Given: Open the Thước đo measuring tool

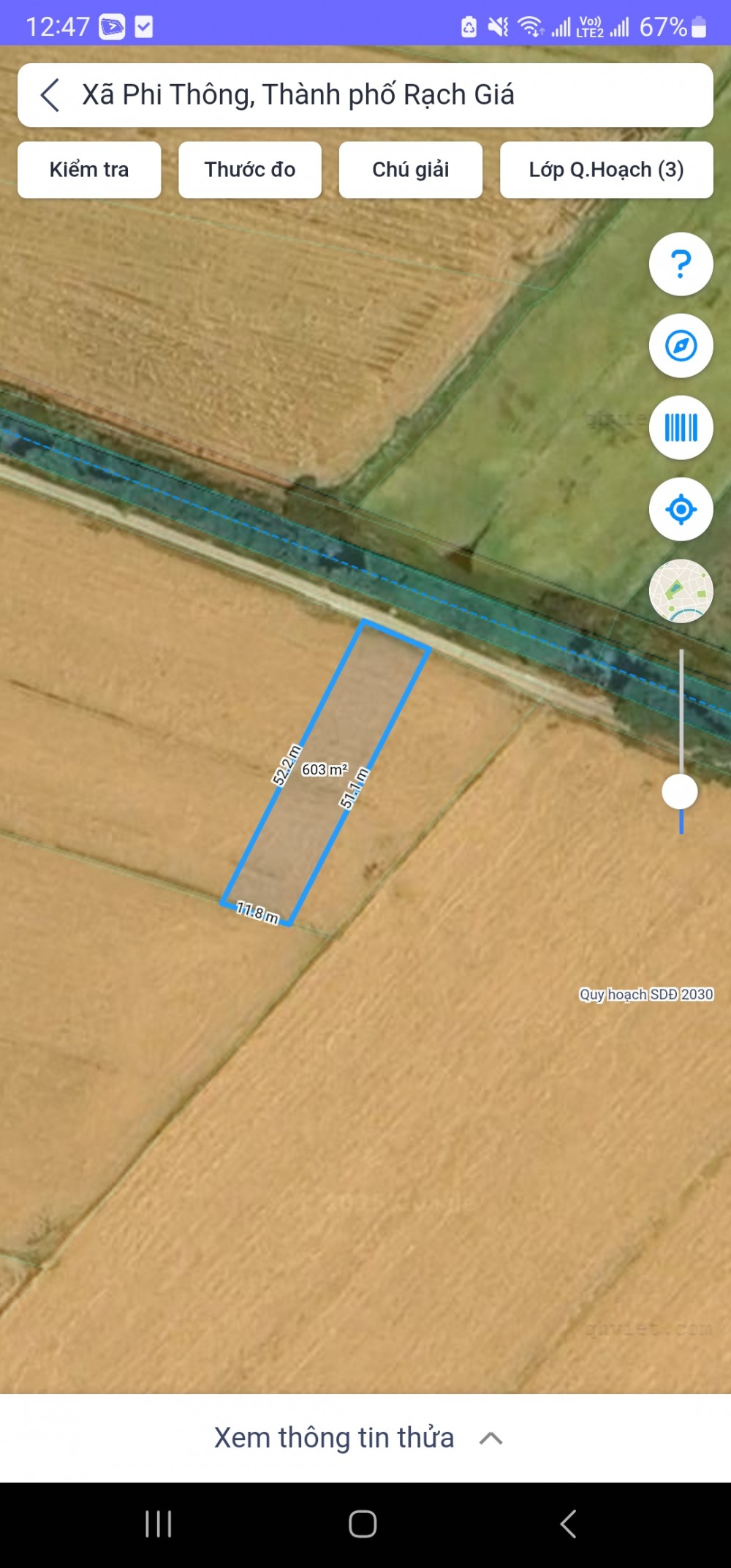Looking at the screenshot, I should coord(250,170).
